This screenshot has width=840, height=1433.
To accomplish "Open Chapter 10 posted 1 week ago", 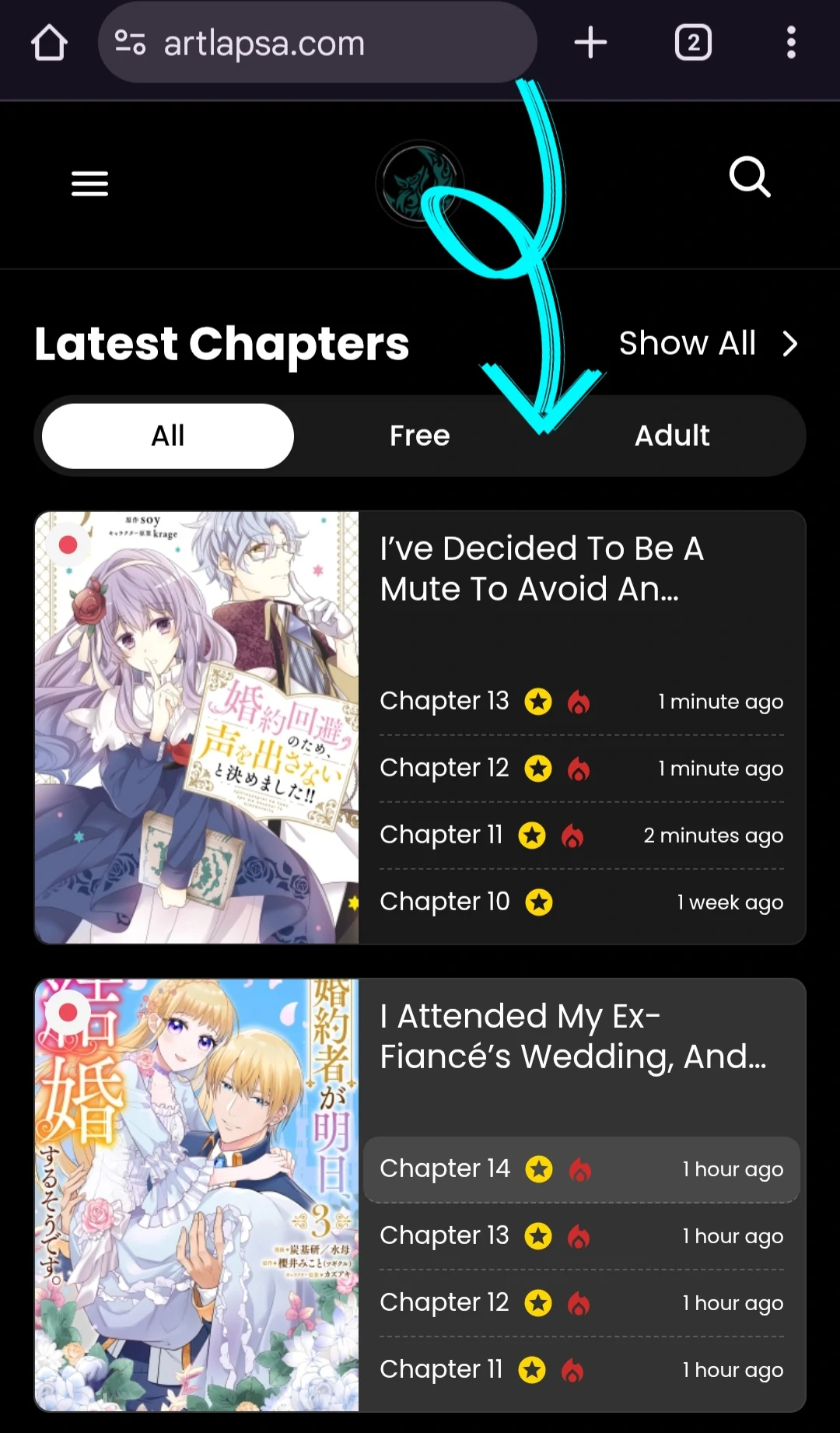I will point(444,902).
